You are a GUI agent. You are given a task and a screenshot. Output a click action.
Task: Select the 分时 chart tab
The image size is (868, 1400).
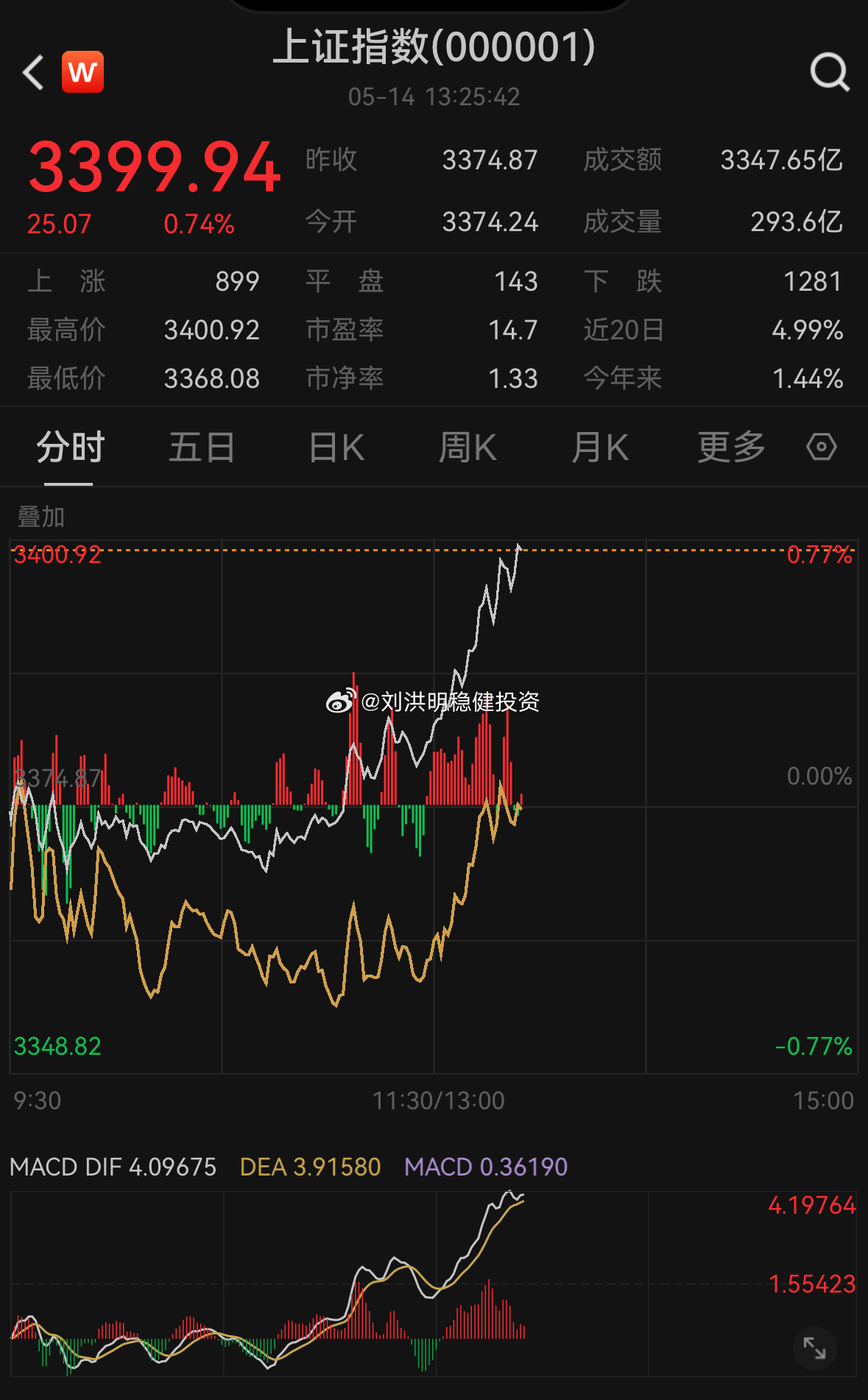coord(70,448)
